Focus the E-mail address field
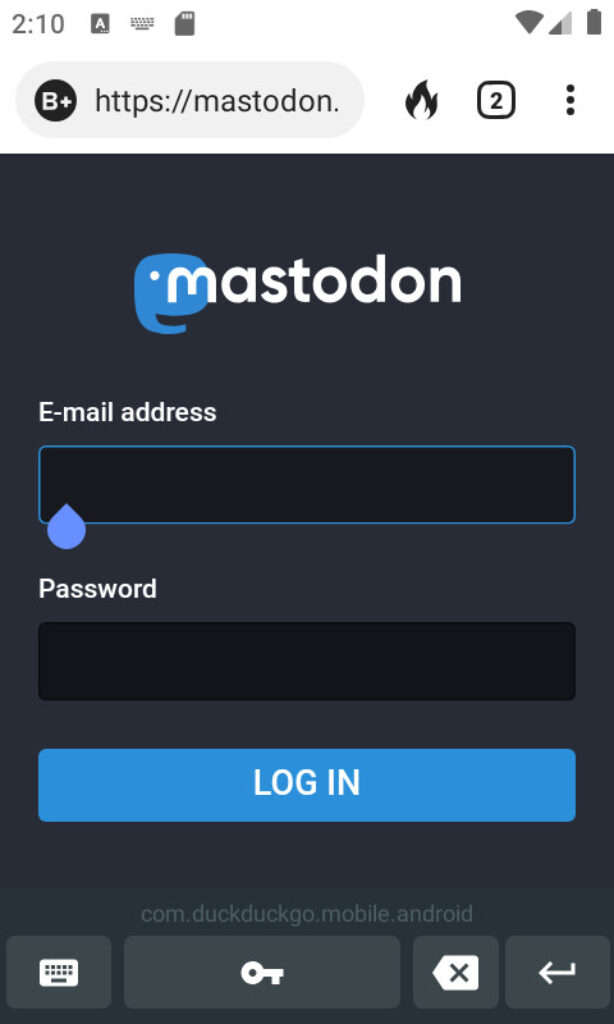 306,485
